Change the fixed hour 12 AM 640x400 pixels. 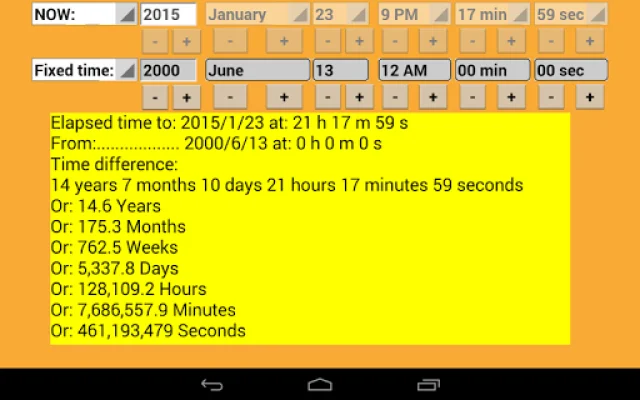tap(412, 71)
